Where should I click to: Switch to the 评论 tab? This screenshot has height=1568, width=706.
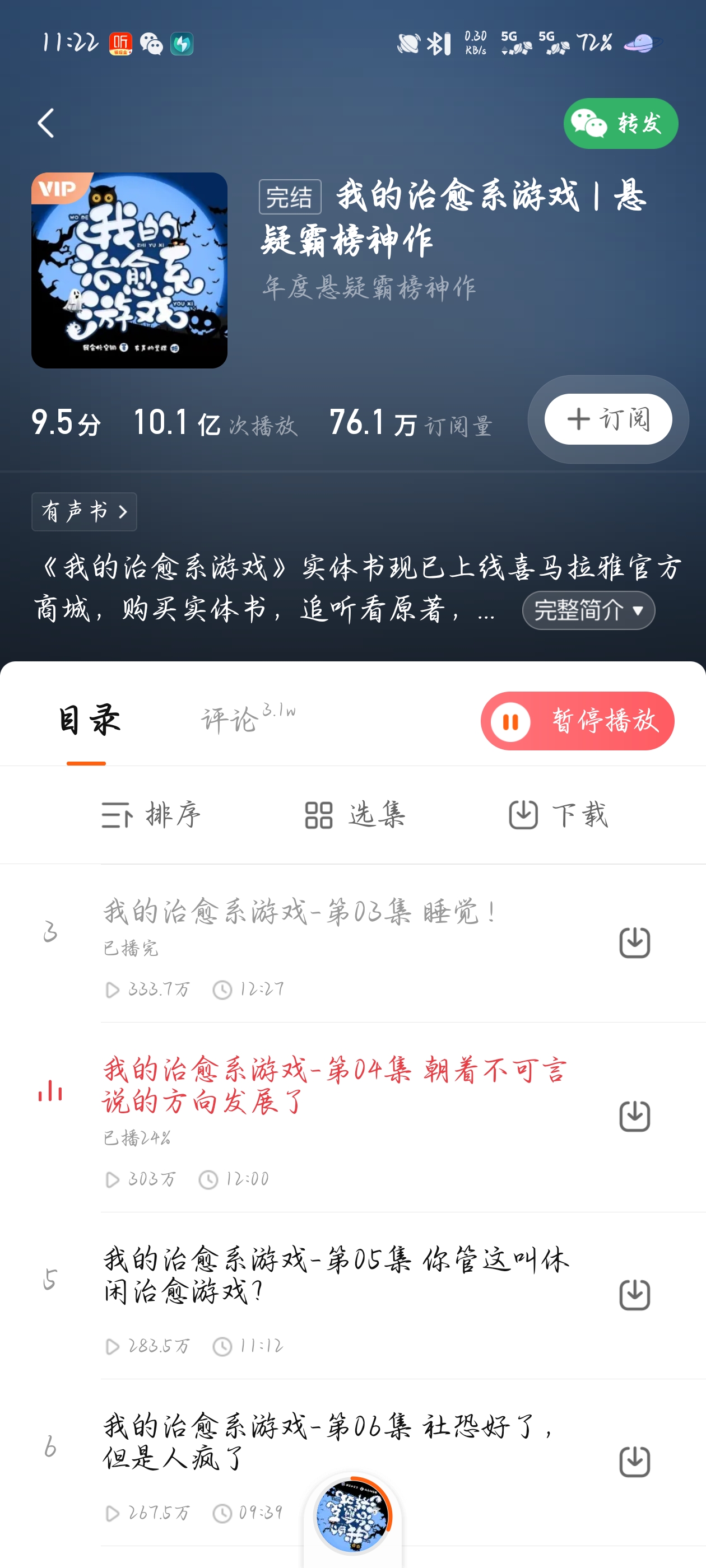click(x=247, y=720)
